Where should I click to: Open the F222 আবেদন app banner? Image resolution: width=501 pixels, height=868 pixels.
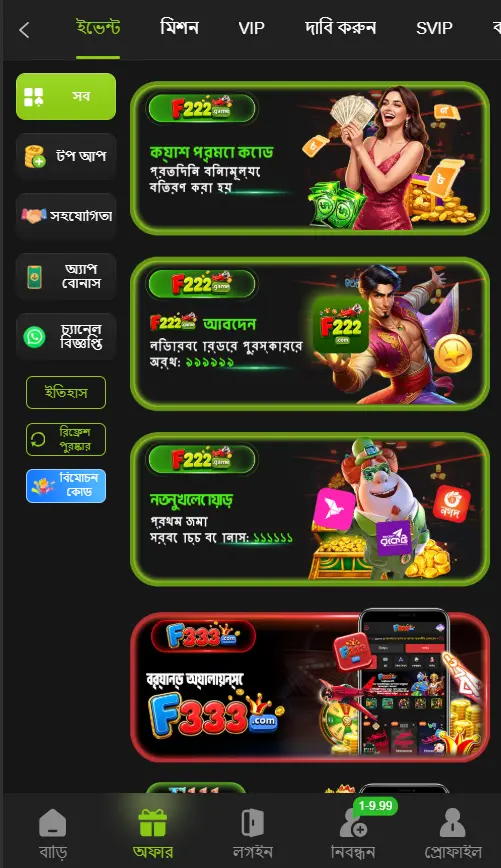point(310,334)
